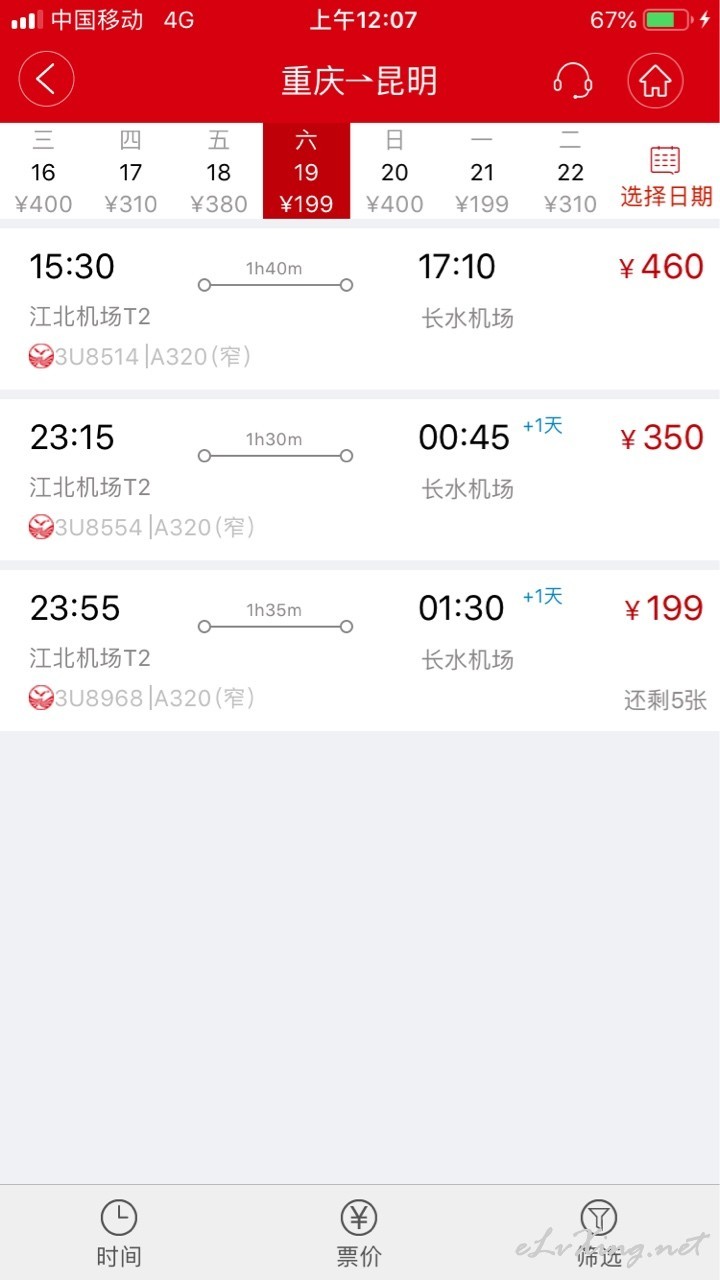Screen dimensions: 720x1280
Task: Open the 选择日期 calendar picker
Action: click(x=666, y=176)
